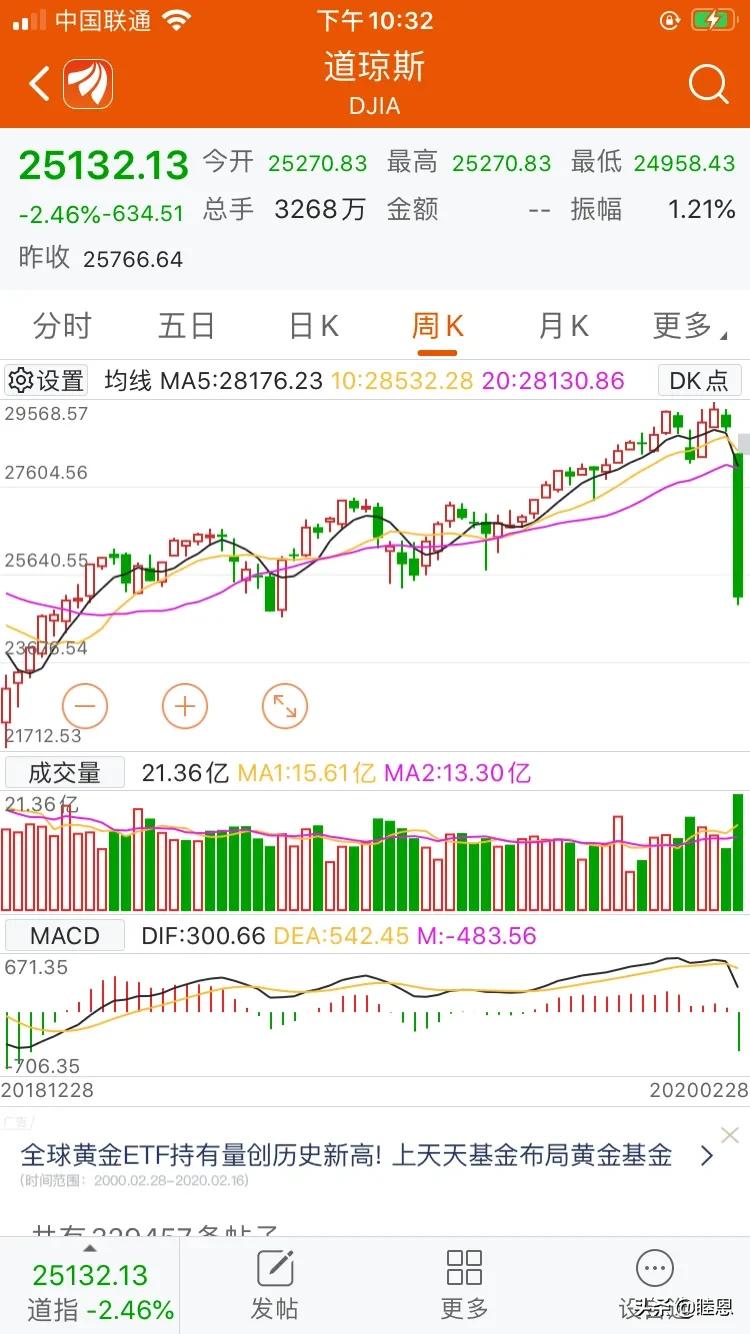Switch to the 分时 chart tab
This screenshot has height=1334, width=750.
62,326
